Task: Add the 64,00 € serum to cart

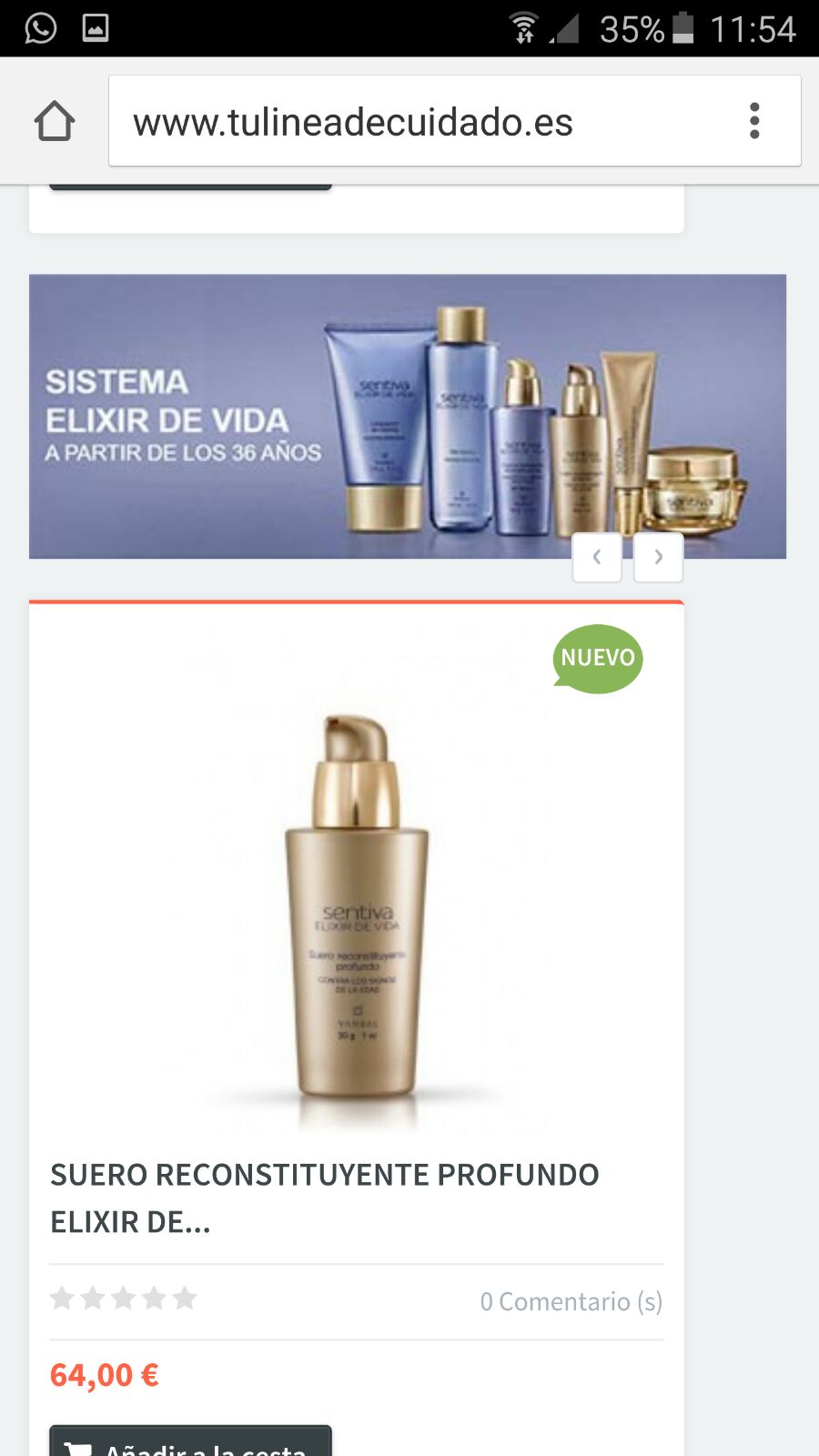Action: [190, 1442]
